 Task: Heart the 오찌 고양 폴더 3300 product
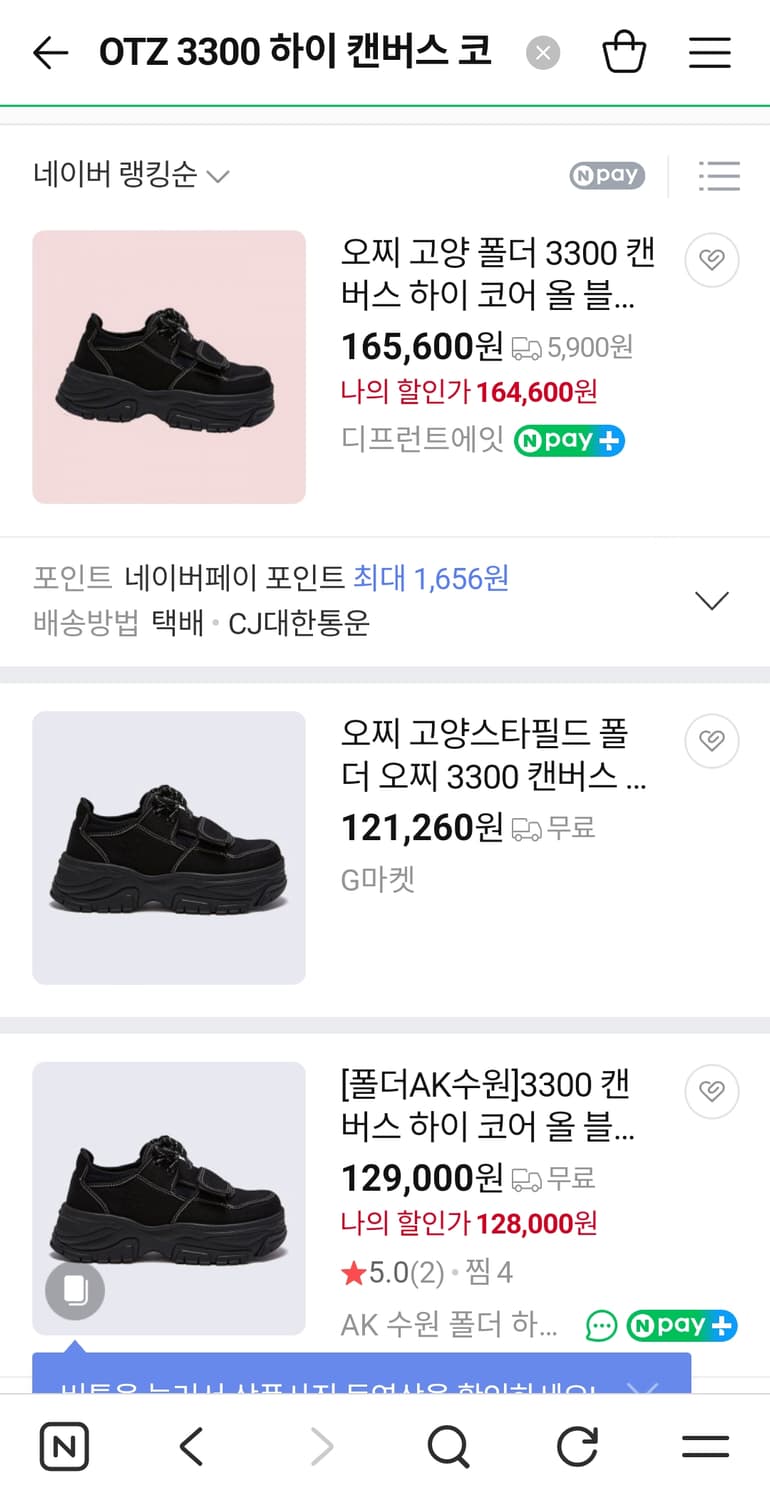click(x=711, y=260)
